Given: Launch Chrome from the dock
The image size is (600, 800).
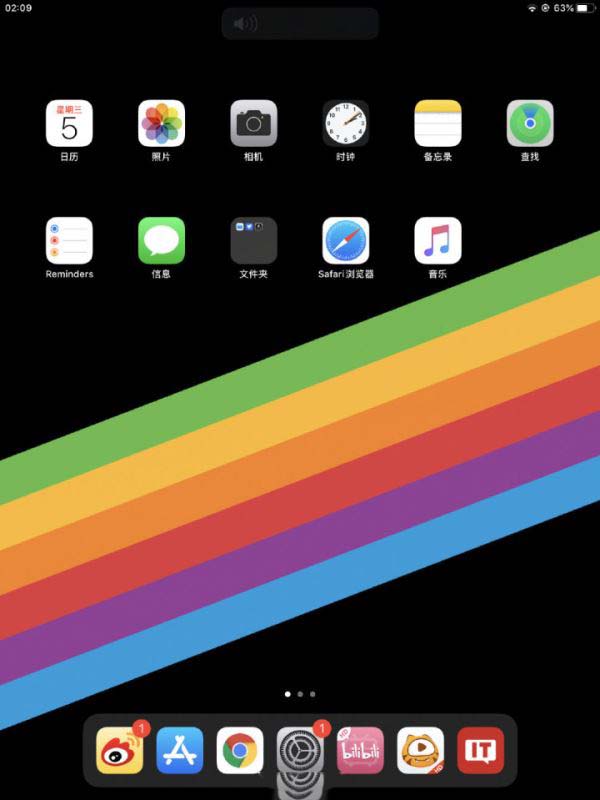Looking at the screenshot, I should point(240,750).
